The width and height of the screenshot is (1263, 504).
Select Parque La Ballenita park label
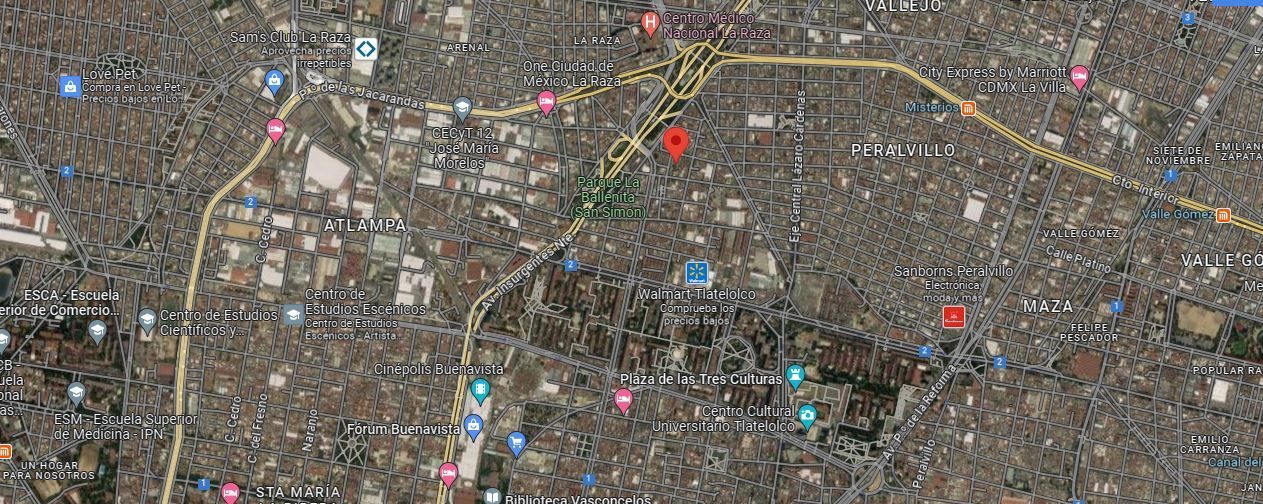tap(608, 197)
